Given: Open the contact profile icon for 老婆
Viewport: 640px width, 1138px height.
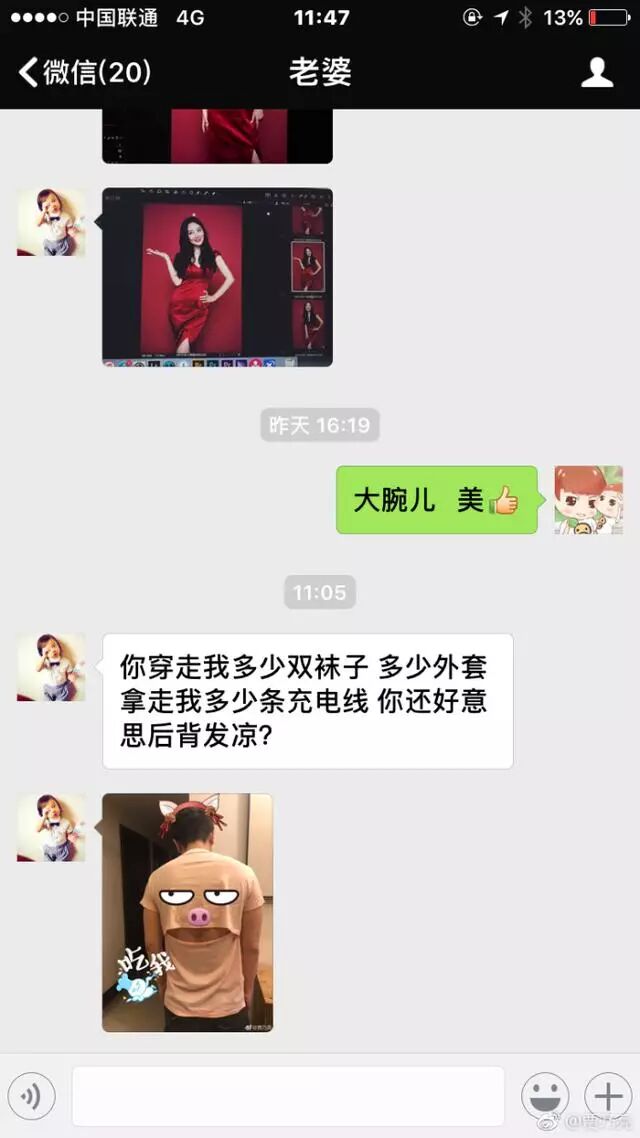Looking at the screenshot, I should pyautogui.click(x=597, y=72).
